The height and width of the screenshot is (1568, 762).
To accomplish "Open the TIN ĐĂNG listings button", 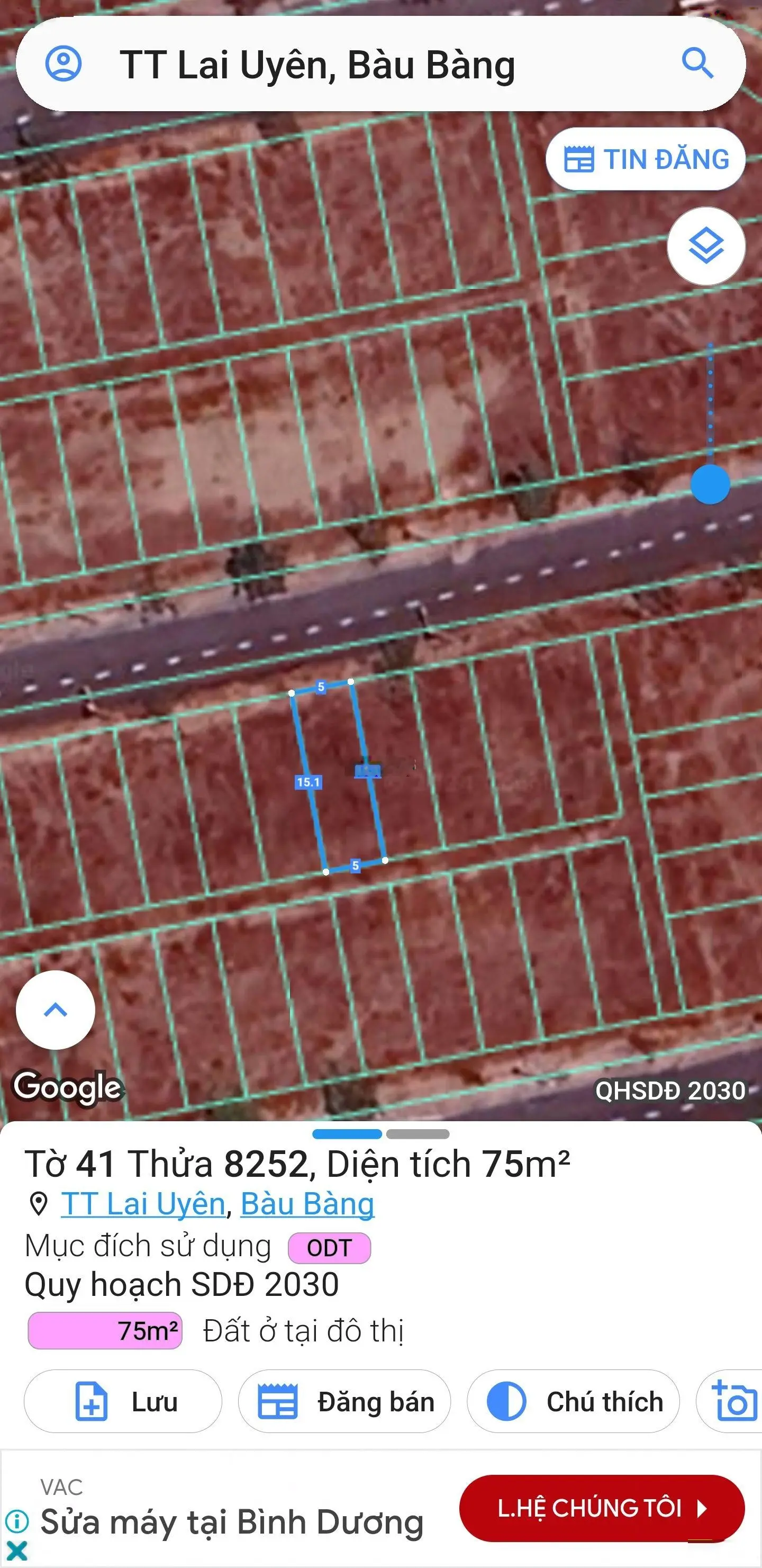I will pos(645,159).
